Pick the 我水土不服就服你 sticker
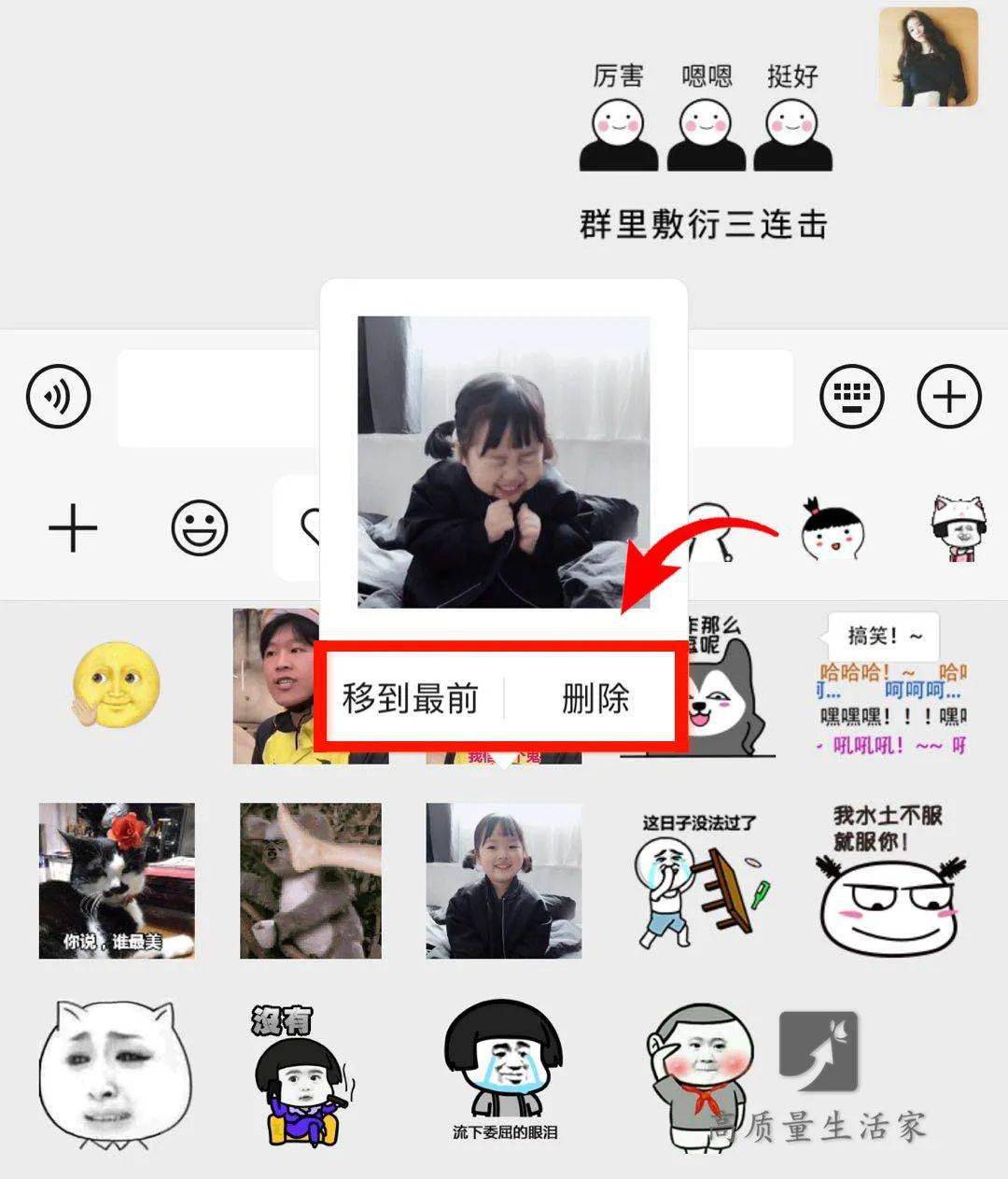The height and width of the screenshot is (1179, 1008). click(888, 882)
